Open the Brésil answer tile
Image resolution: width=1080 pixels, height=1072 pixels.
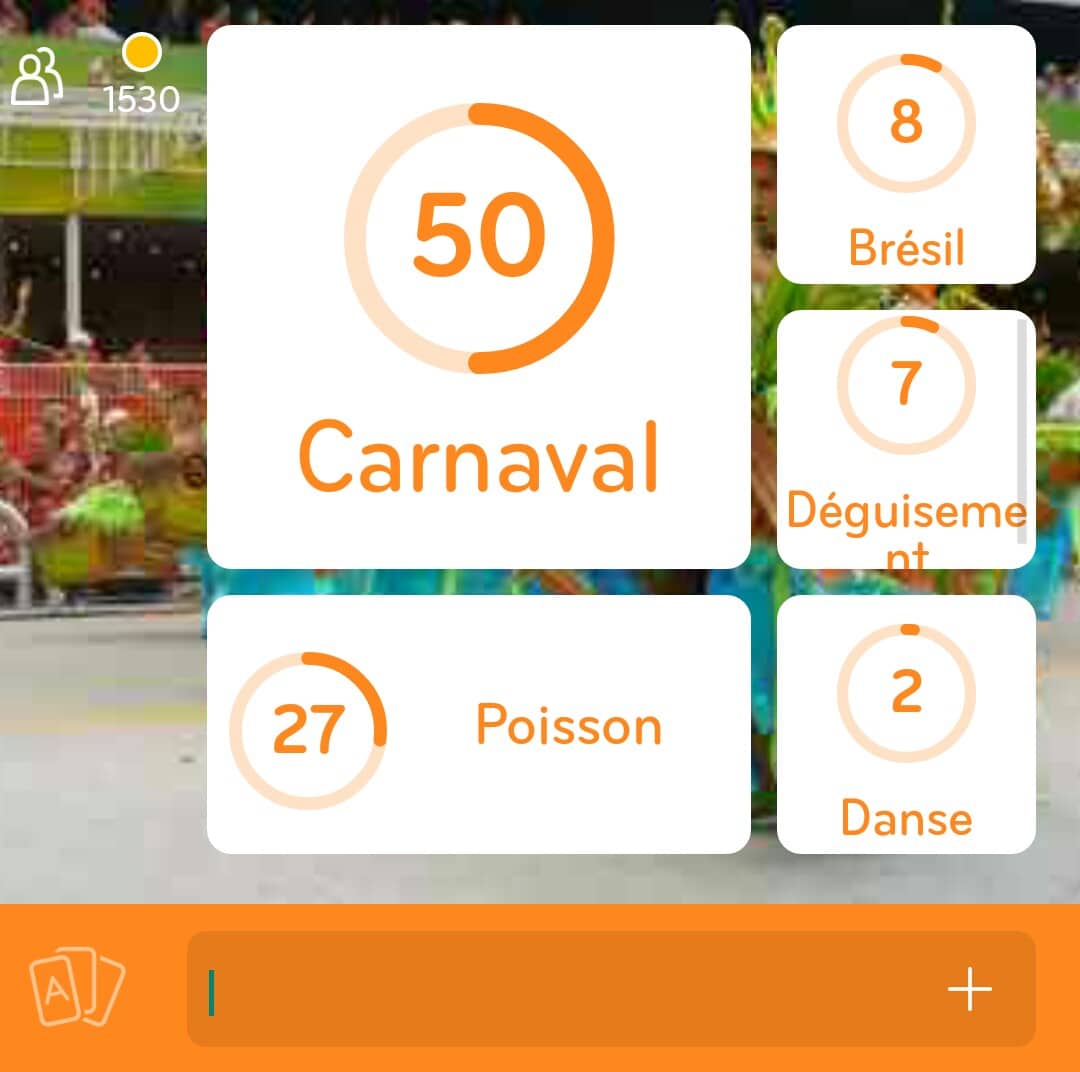pyautogui.click(x=906, y=155)
